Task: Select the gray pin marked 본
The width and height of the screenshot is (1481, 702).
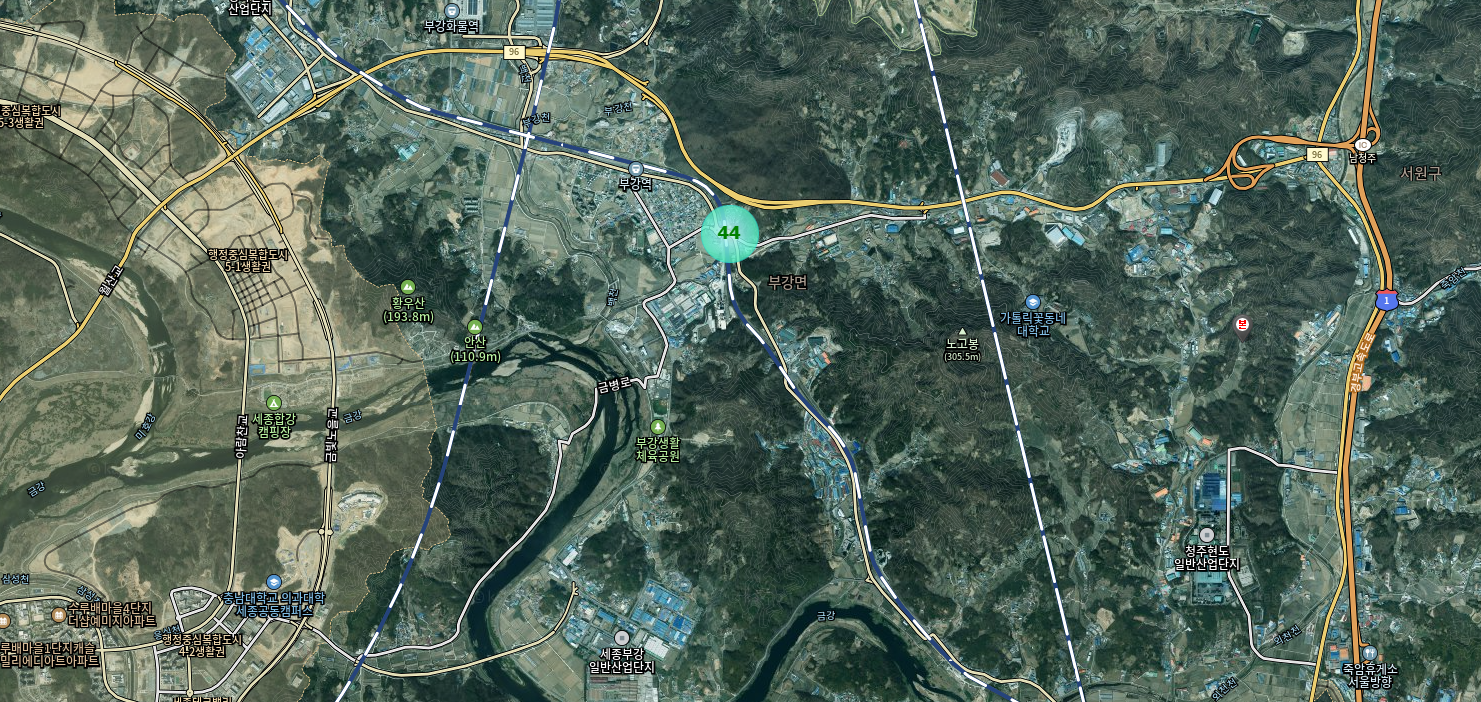Action: (1242, 326)
